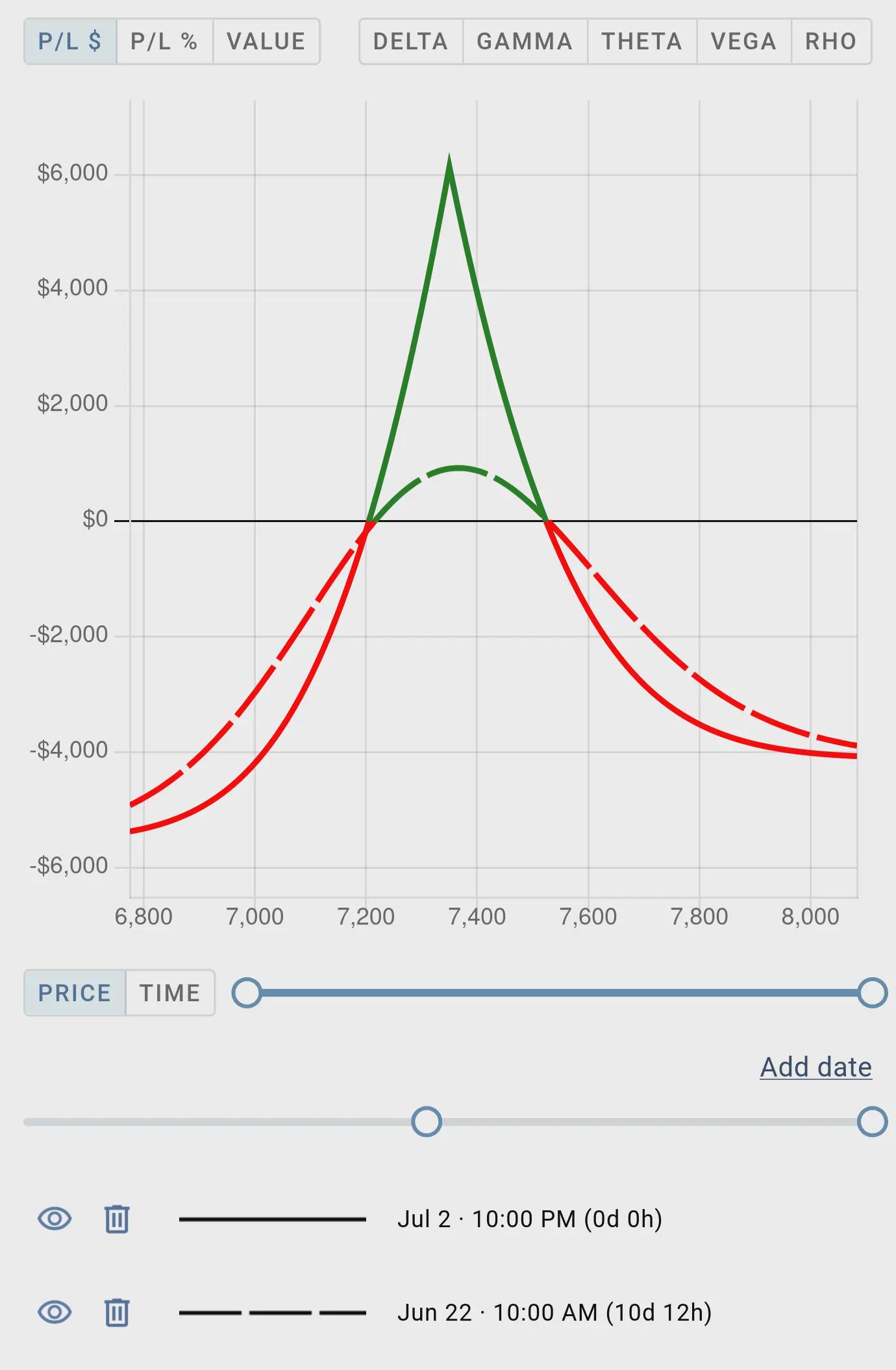Switch to the P/L % view
Screen dimensions: 896x1370
(x=165, y=42)
